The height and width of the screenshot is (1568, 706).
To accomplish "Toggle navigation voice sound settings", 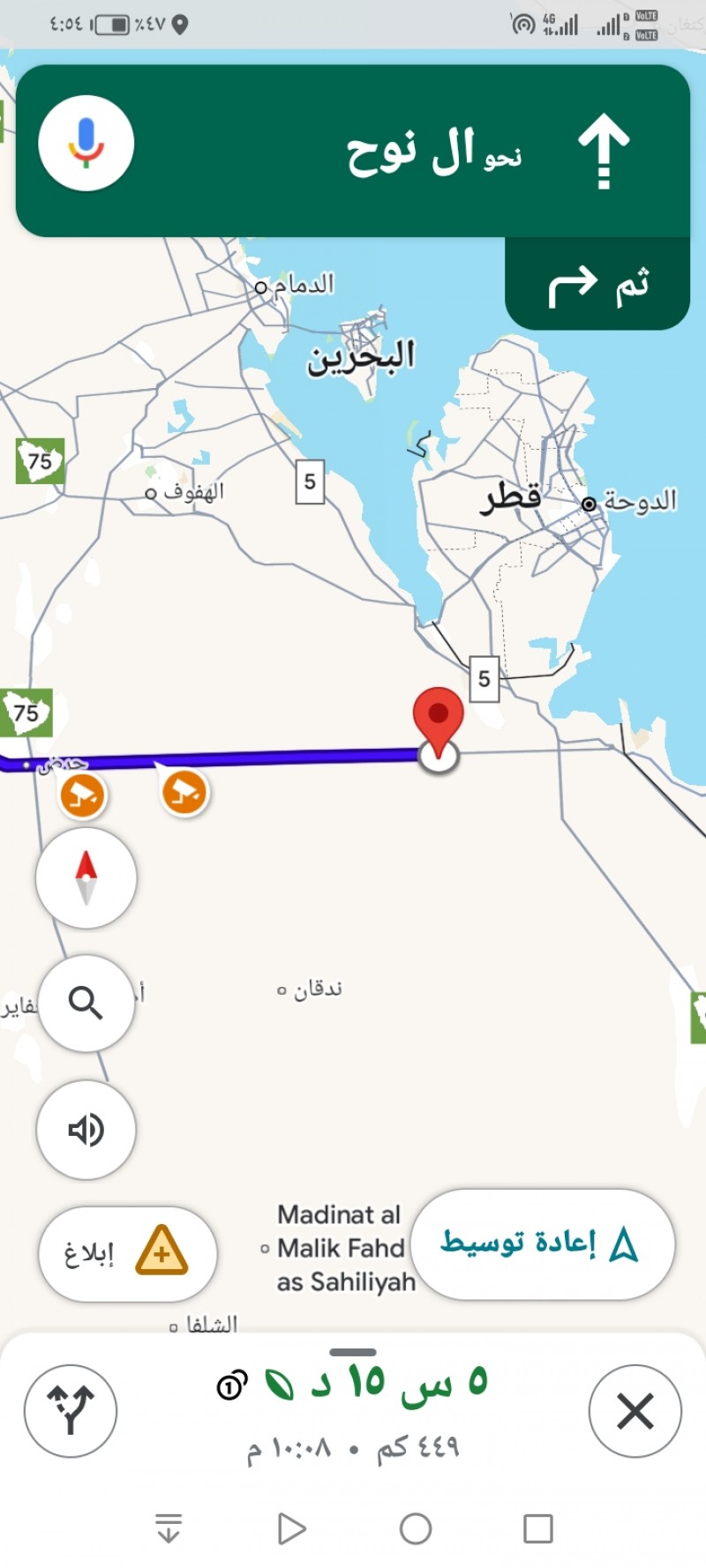I will click(x=86, y=1130).
